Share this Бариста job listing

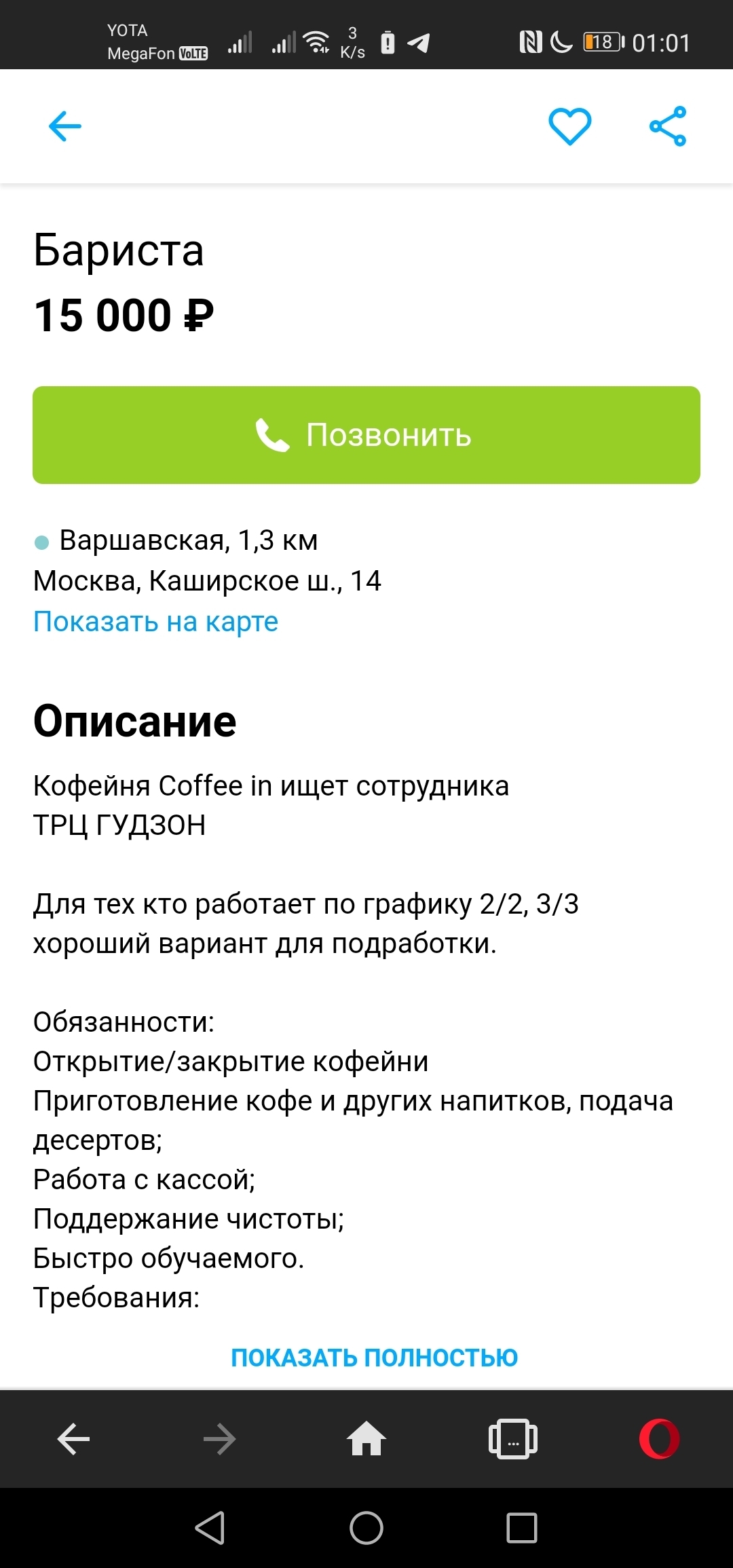668,126
